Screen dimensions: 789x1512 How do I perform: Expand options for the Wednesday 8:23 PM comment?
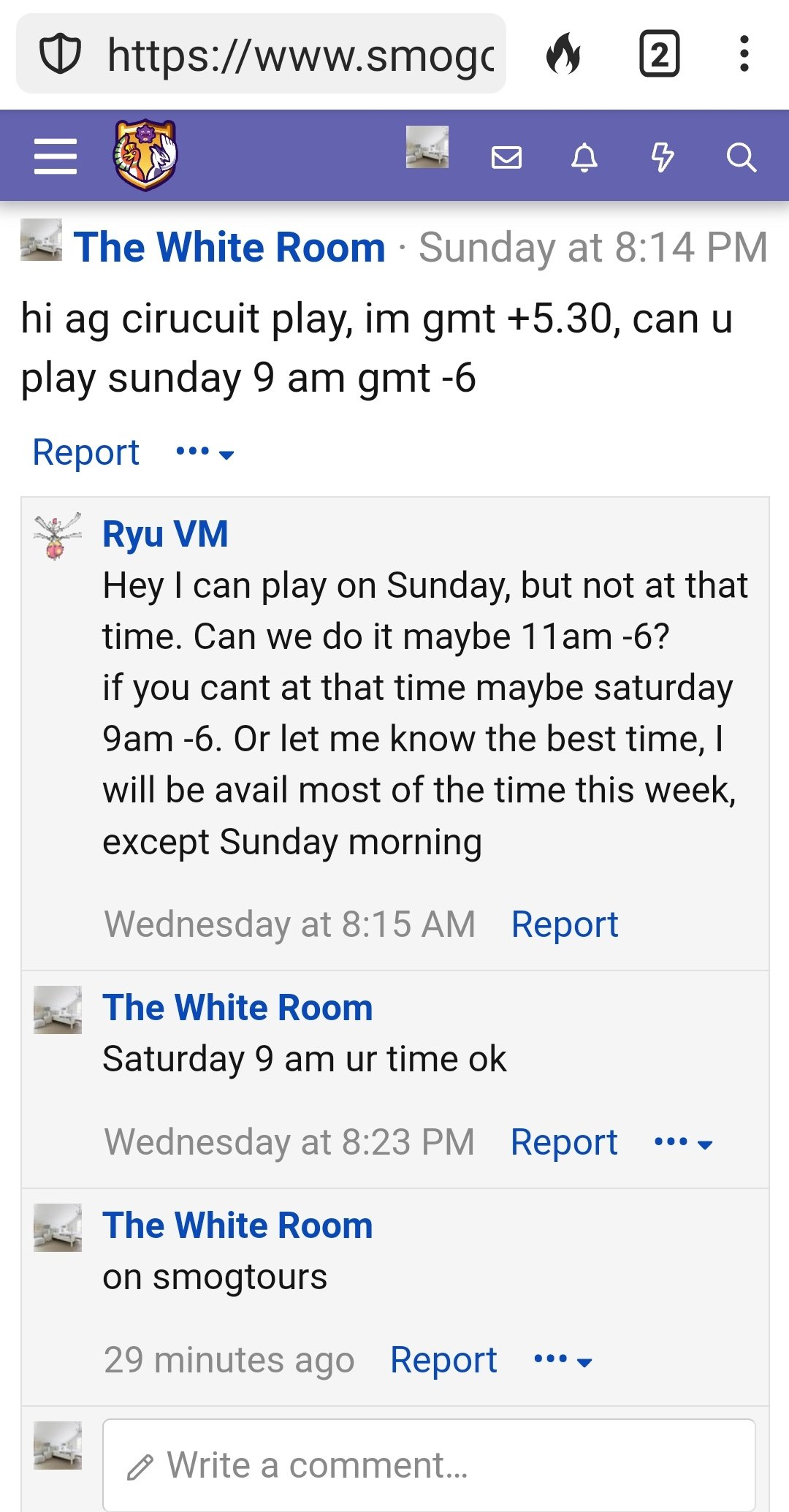point(684,1142)
